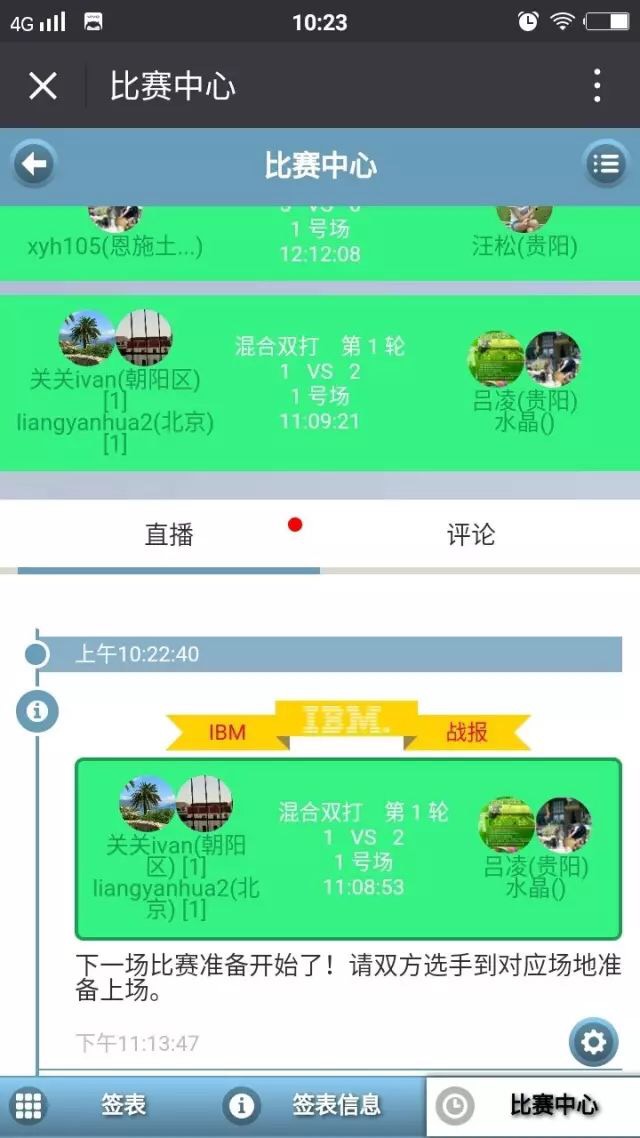Open the IBM 战报 match report card

pos(348,848)
